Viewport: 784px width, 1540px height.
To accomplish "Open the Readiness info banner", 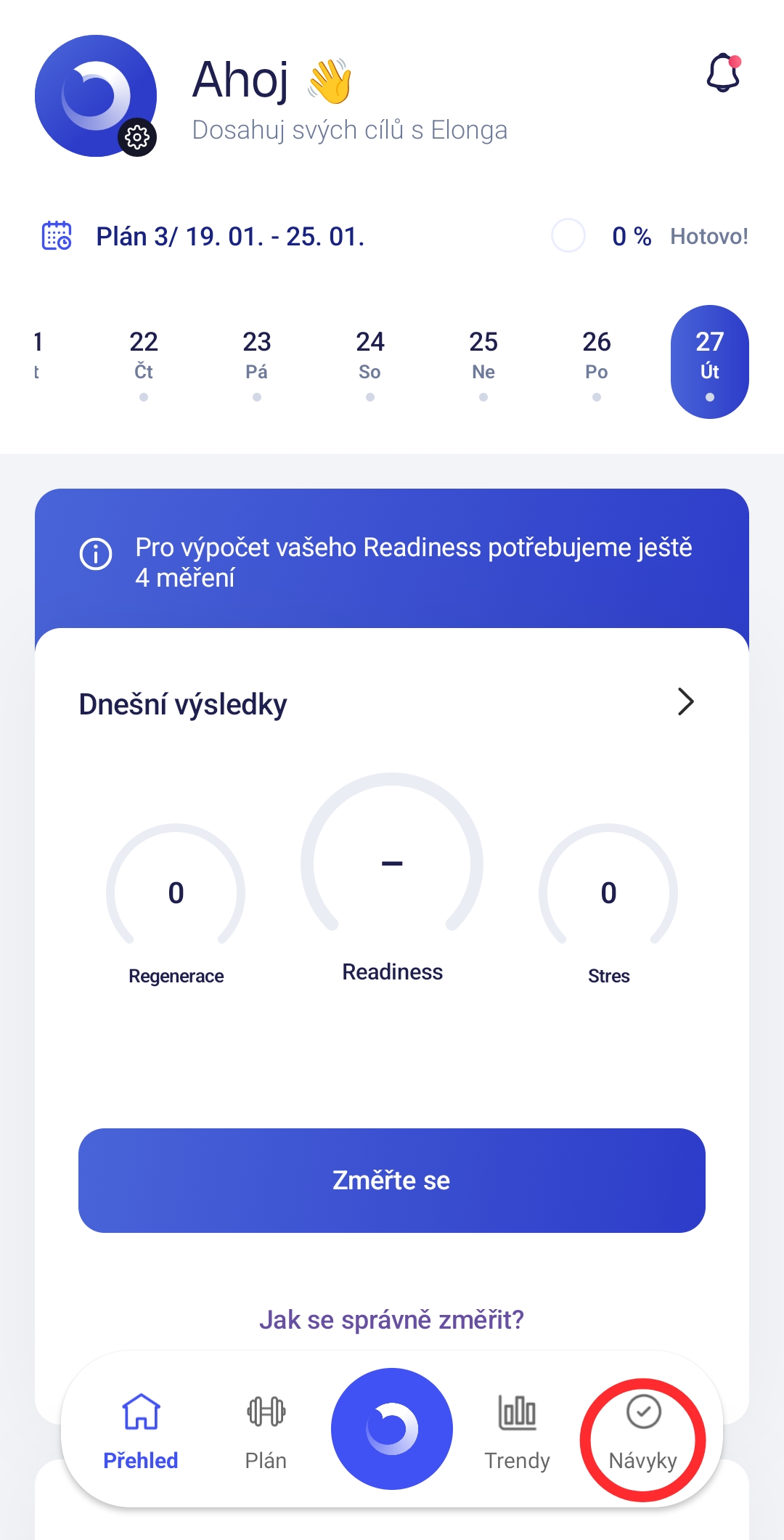I will 392,562.
